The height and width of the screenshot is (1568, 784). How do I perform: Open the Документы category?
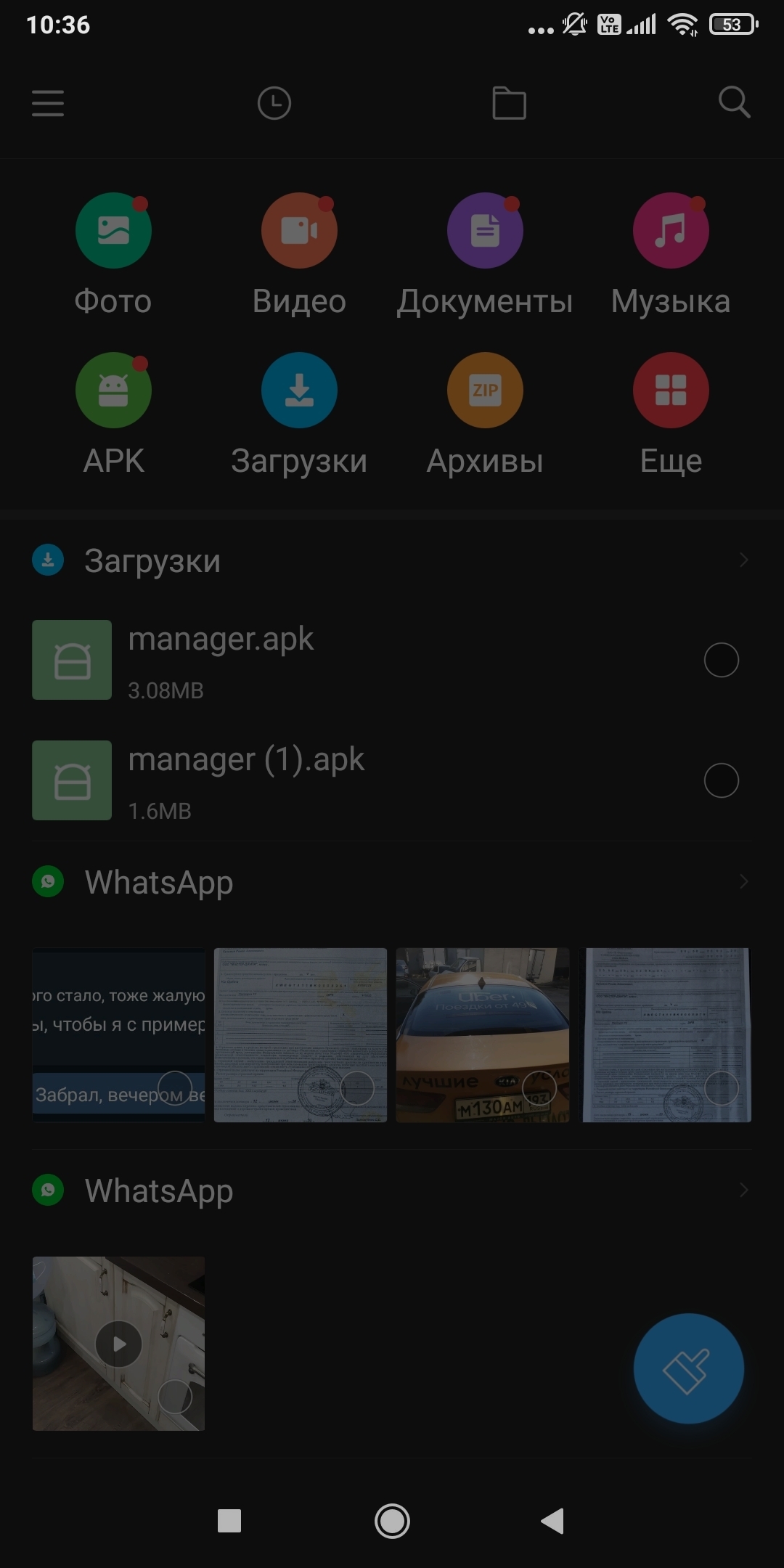pyautogui.click(x=485, y=231)
